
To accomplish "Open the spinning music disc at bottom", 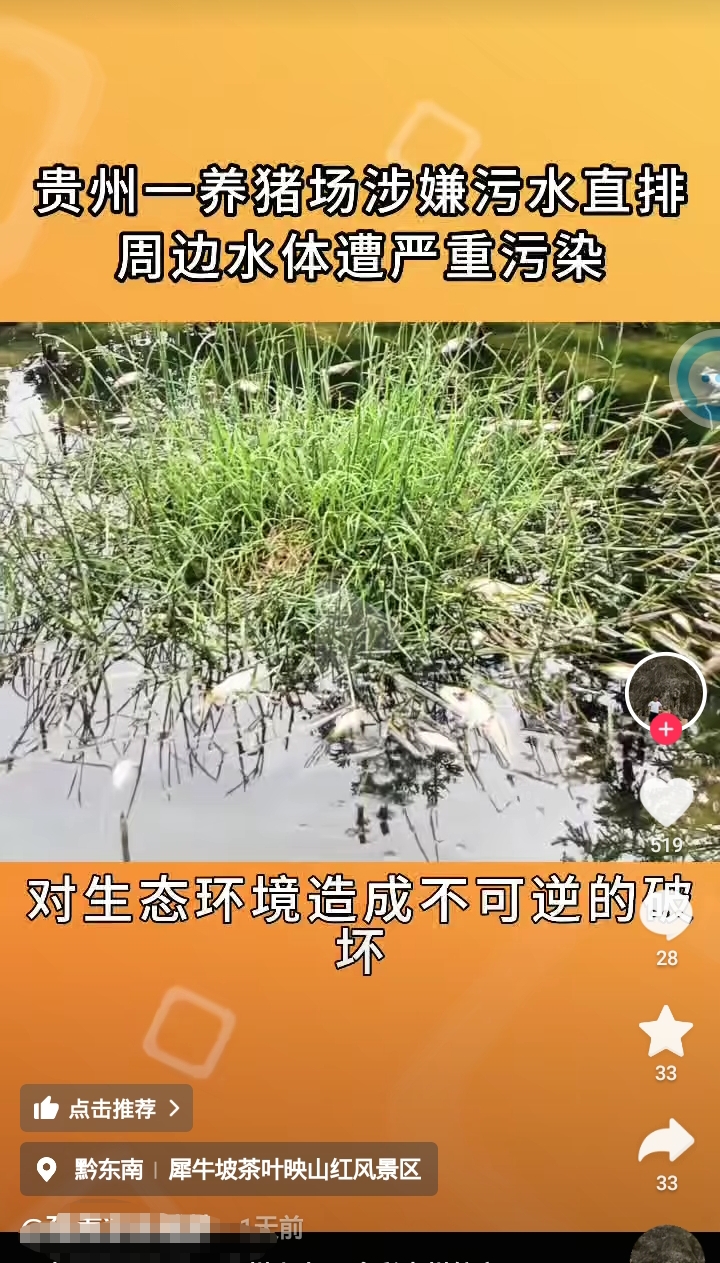I will pyautogui.click(x=666, y=1245).
